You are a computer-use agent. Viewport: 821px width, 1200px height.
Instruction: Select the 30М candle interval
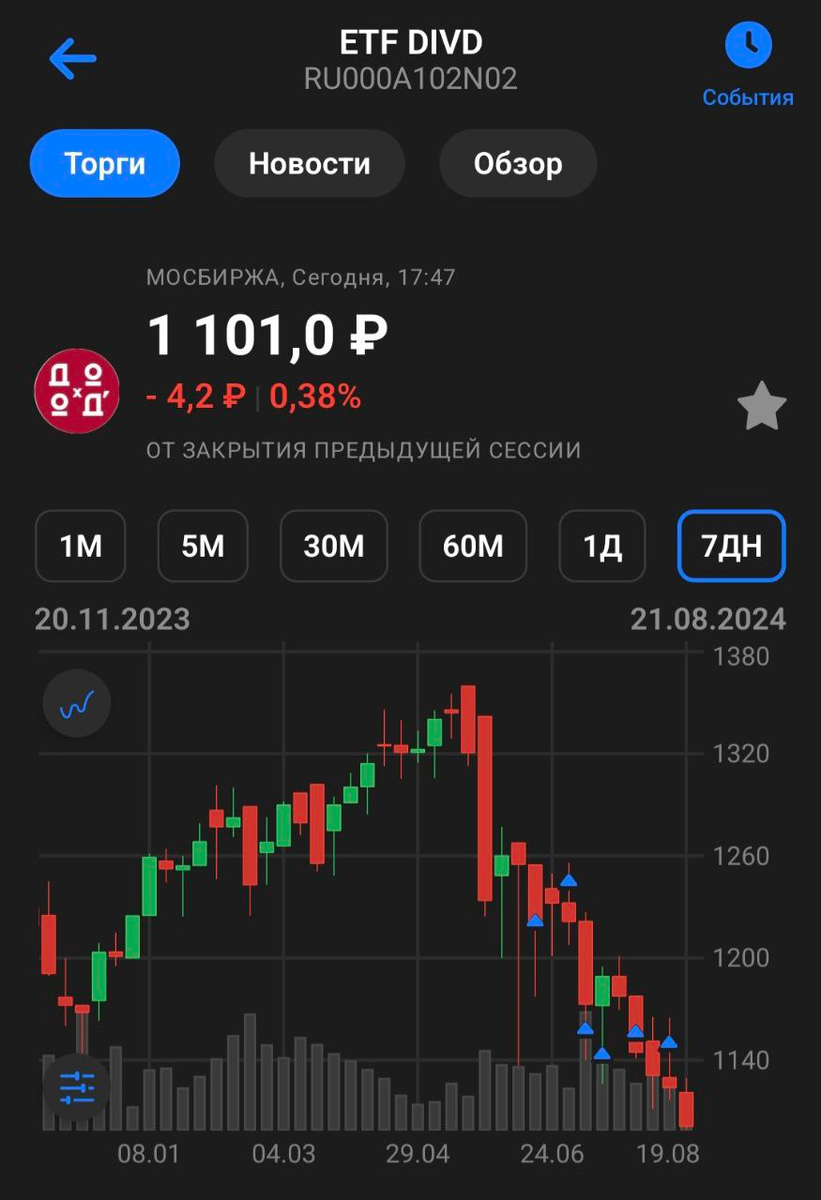point(334,546)
